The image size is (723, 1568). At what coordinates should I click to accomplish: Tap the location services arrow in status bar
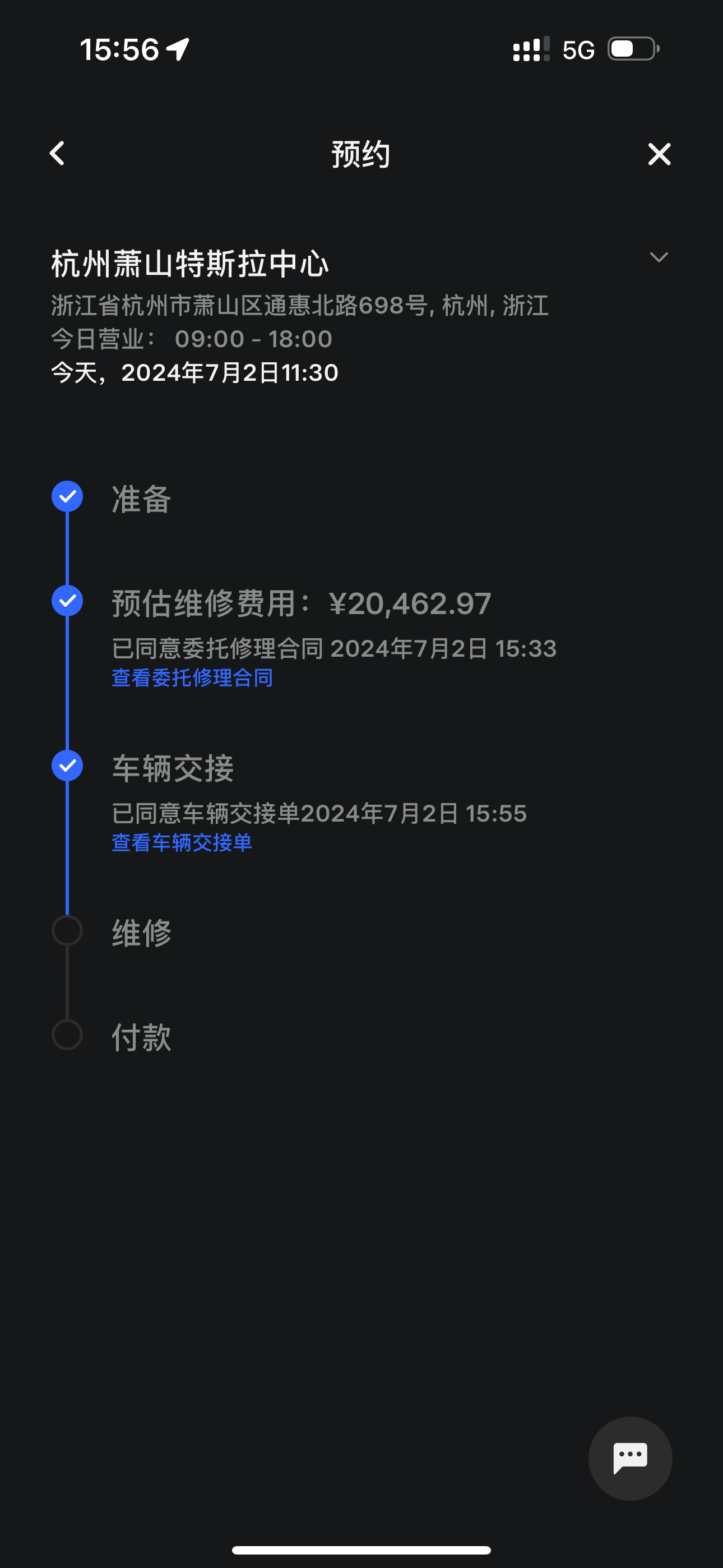tap(177, 49)
